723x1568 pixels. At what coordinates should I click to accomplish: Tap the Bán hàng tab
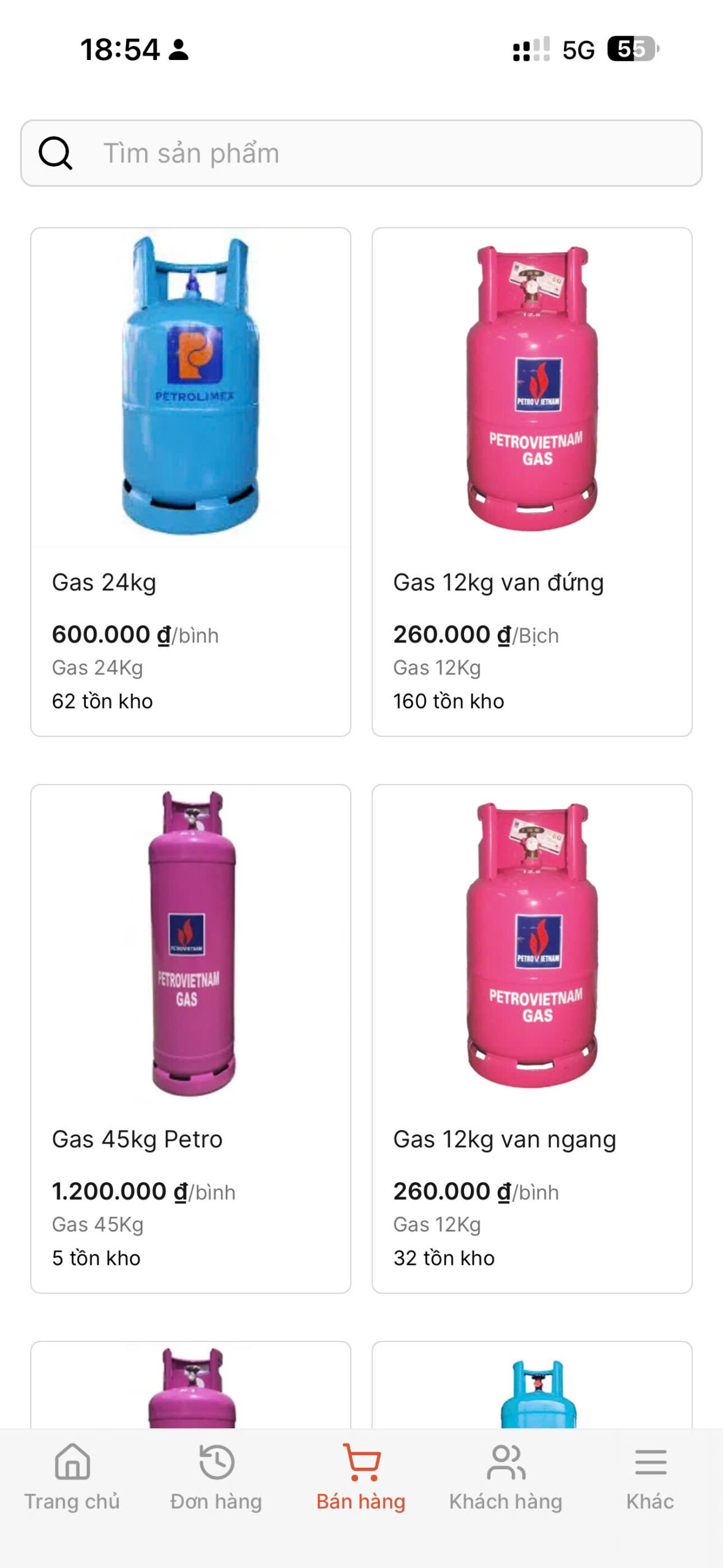pos(361,1477)
